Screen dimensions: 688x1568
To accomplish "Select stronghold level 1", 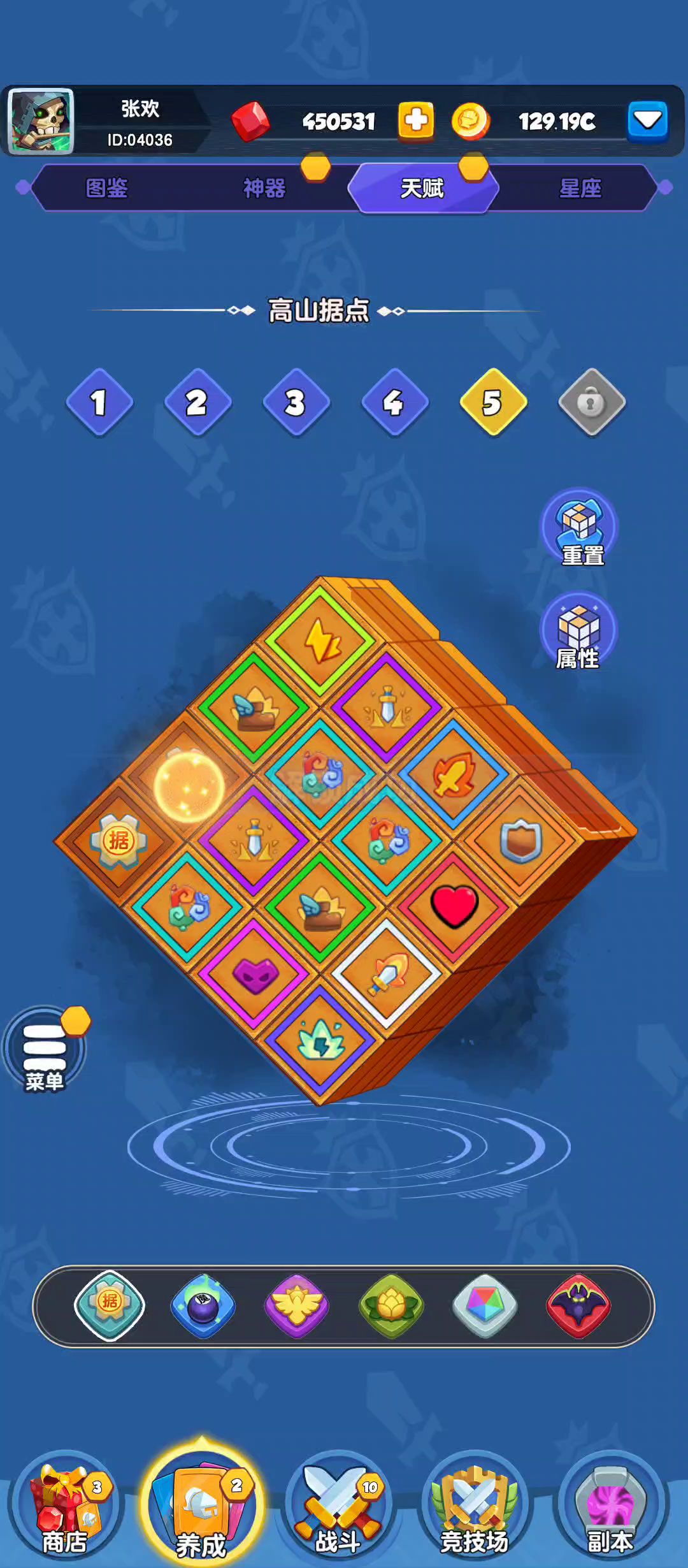I will 99,402.
